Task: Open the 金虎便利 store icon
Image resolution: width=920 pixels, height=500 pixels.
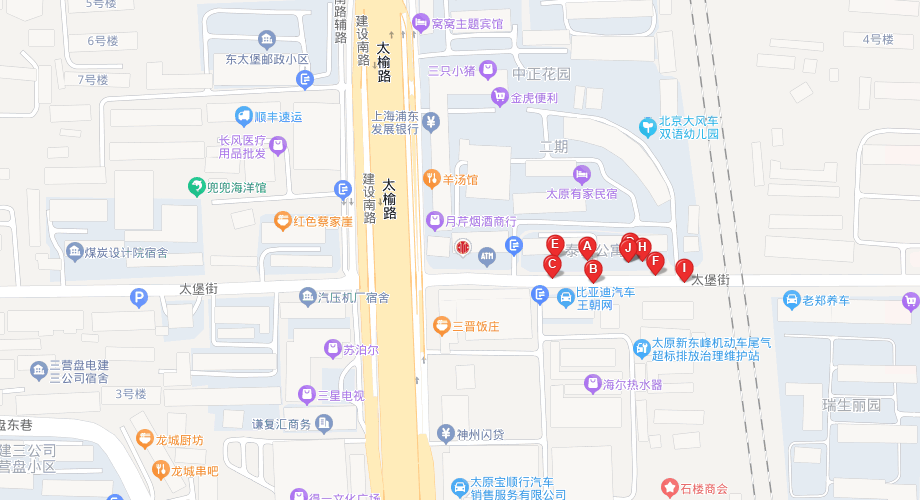Action: pos(499,97)
